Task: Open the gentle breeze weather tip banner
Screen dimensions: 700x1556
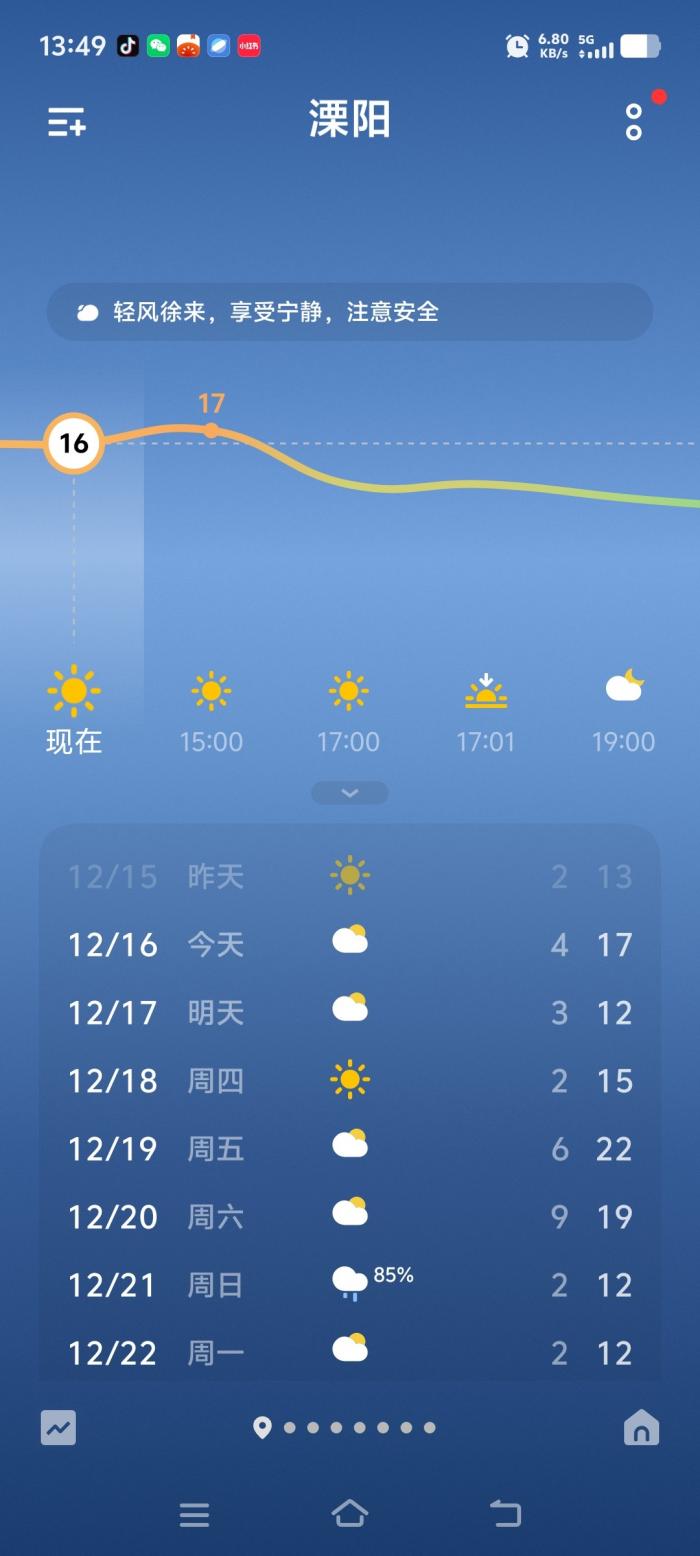Action: coord(349,312)
